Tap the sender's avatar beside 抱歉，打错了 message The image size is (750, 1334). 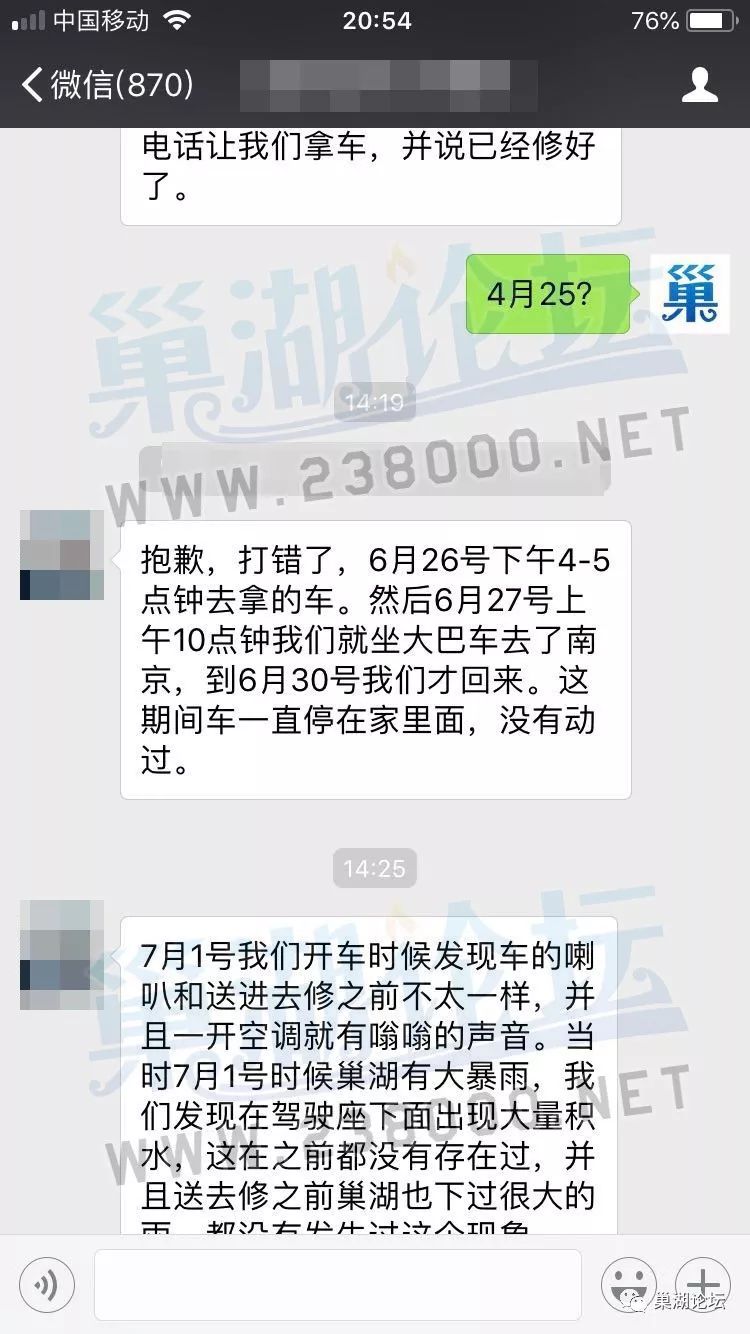61,555
